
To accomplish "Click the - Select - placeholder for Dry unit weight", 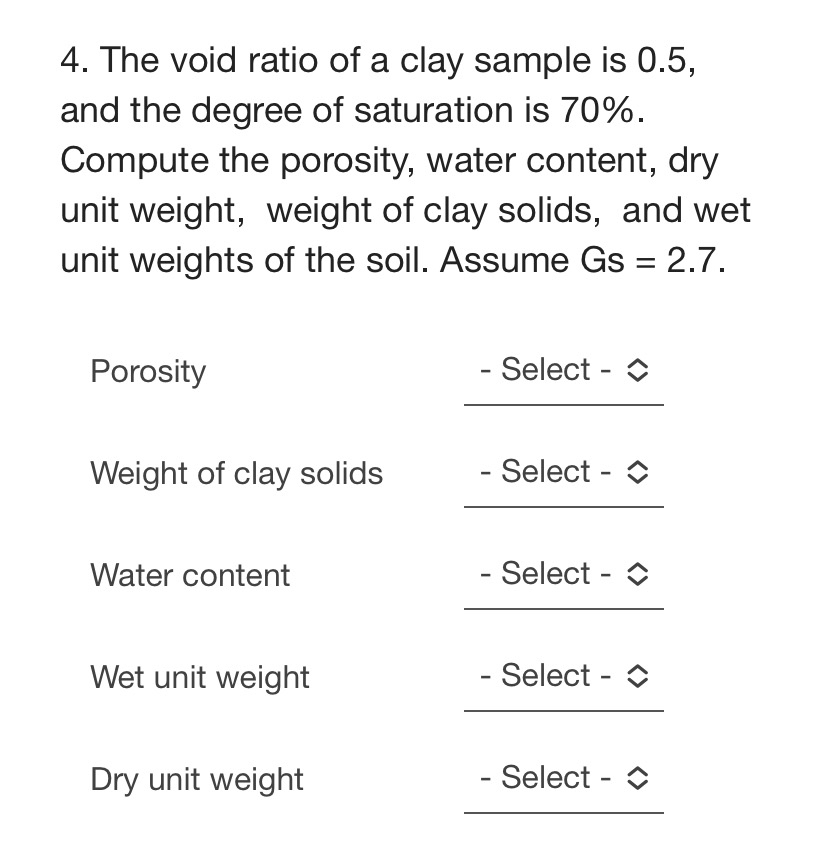I will (x=545, y=778).
